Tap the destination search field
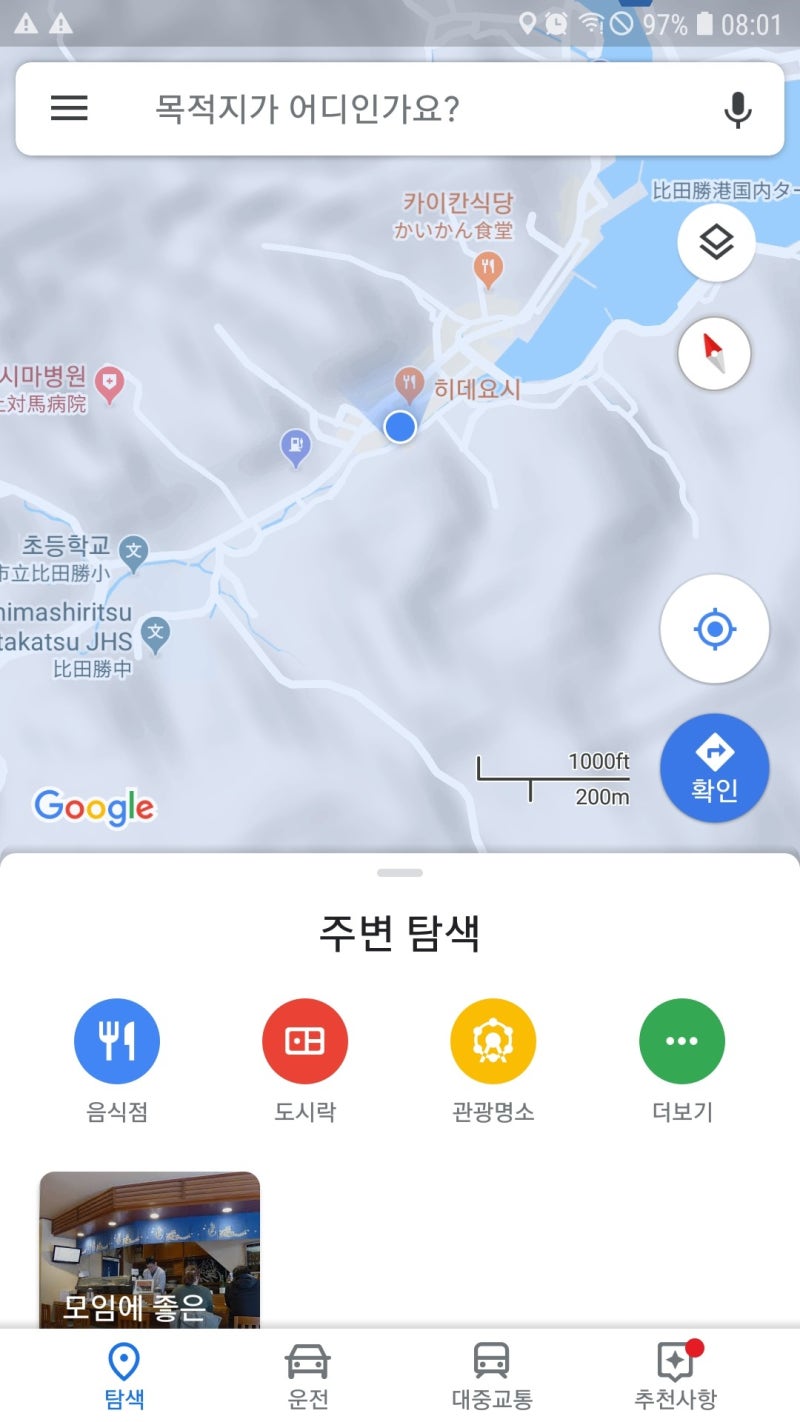800x1422 pixels. click(400, 108)
